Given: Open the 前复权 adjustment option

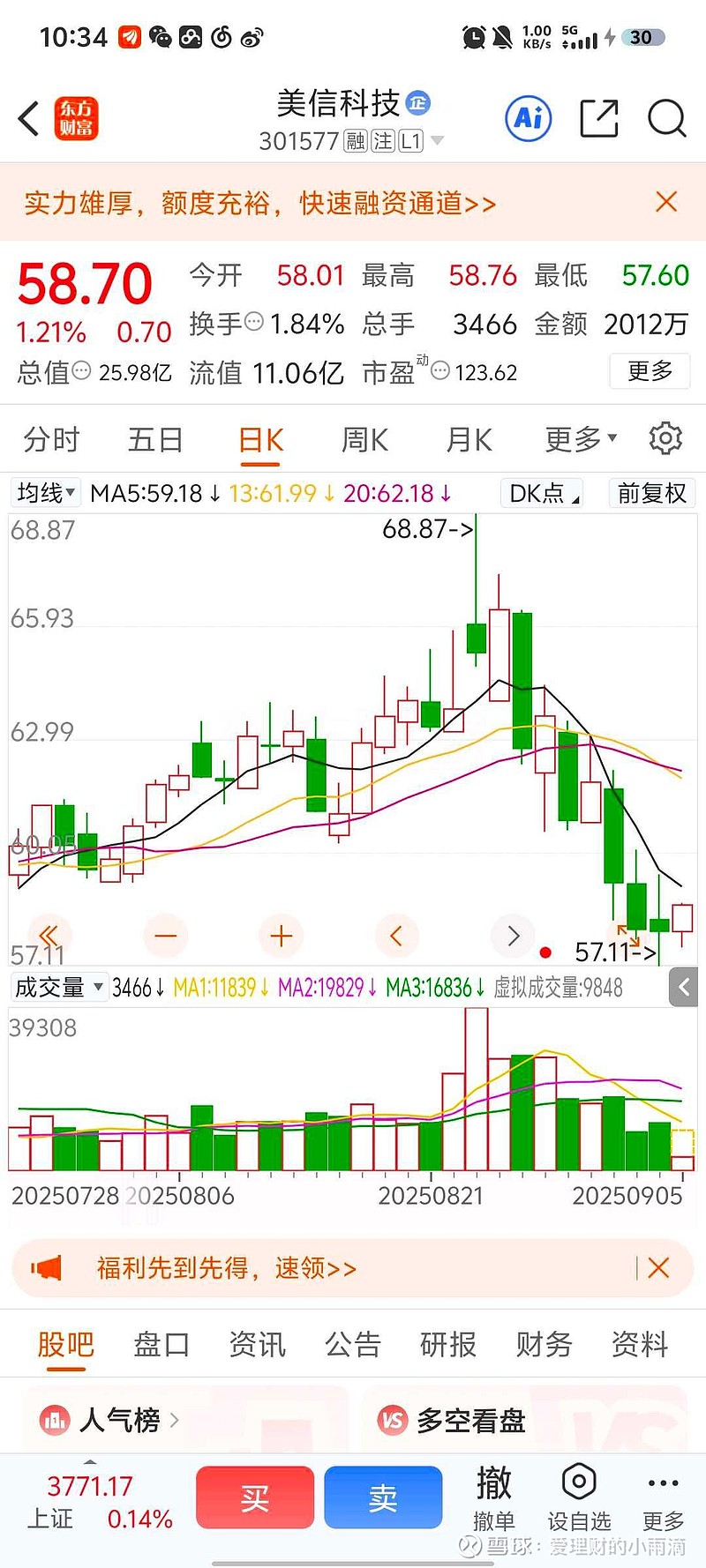Looking at the screenshot, I should (651, 493).
